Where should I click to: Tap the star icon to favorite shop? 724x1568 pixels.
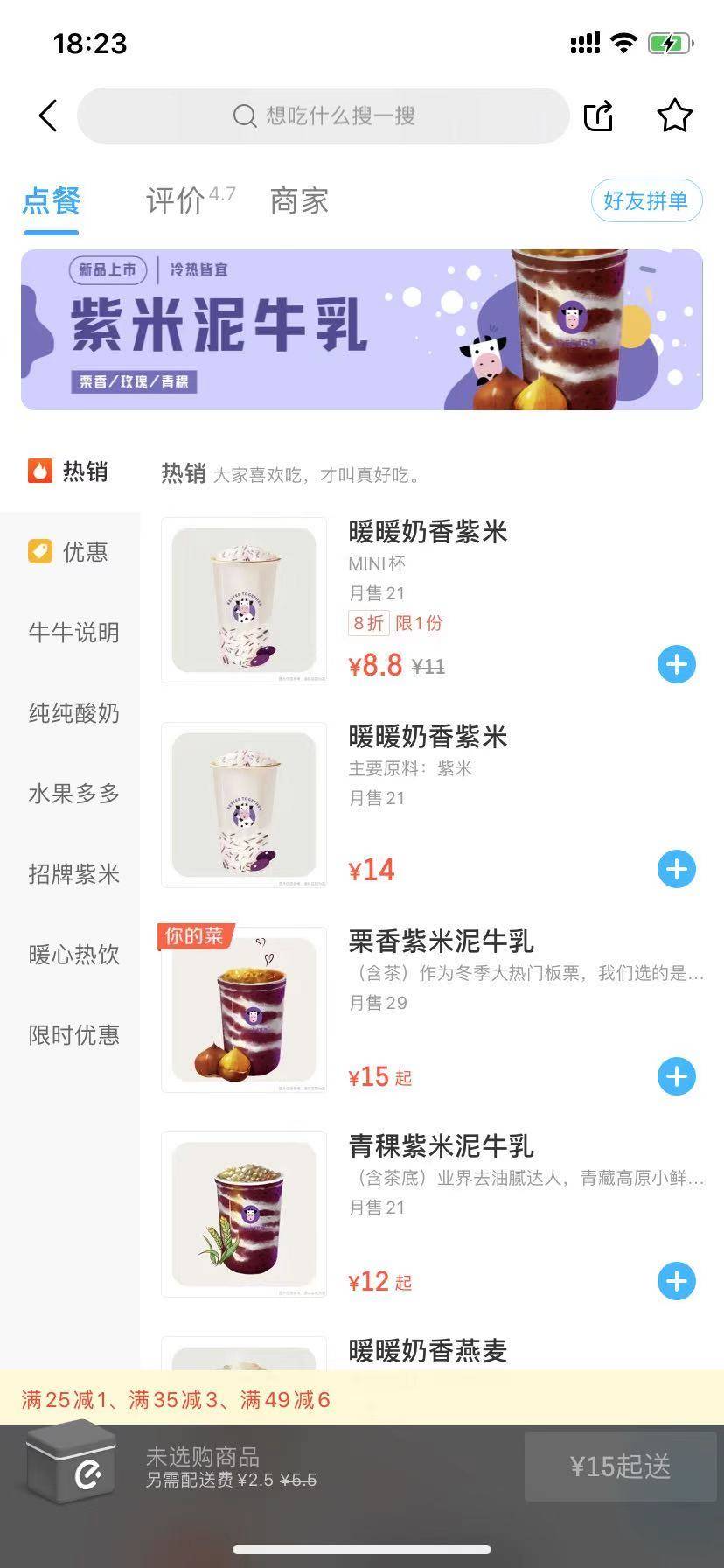(674, 115)
